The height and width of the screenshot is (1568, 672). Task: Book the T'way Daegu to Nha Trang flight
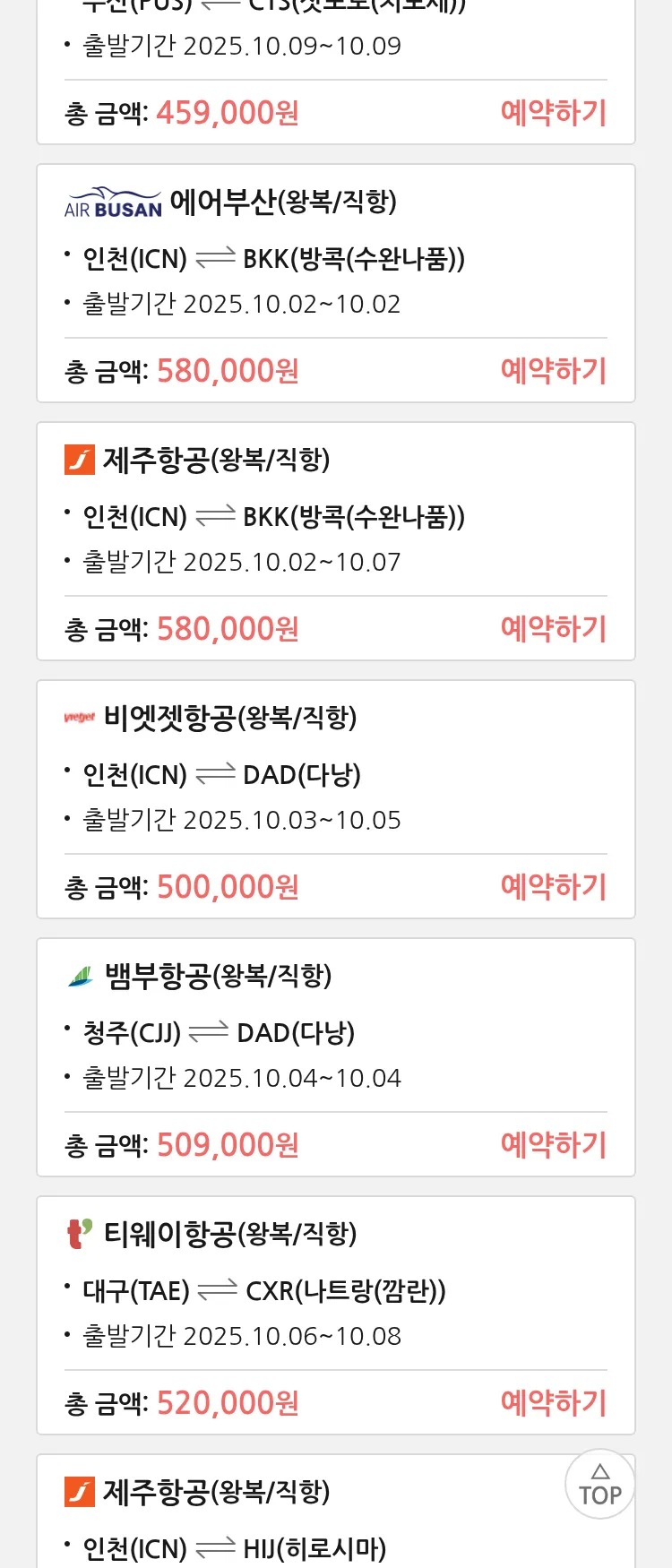click(553, 1403)
